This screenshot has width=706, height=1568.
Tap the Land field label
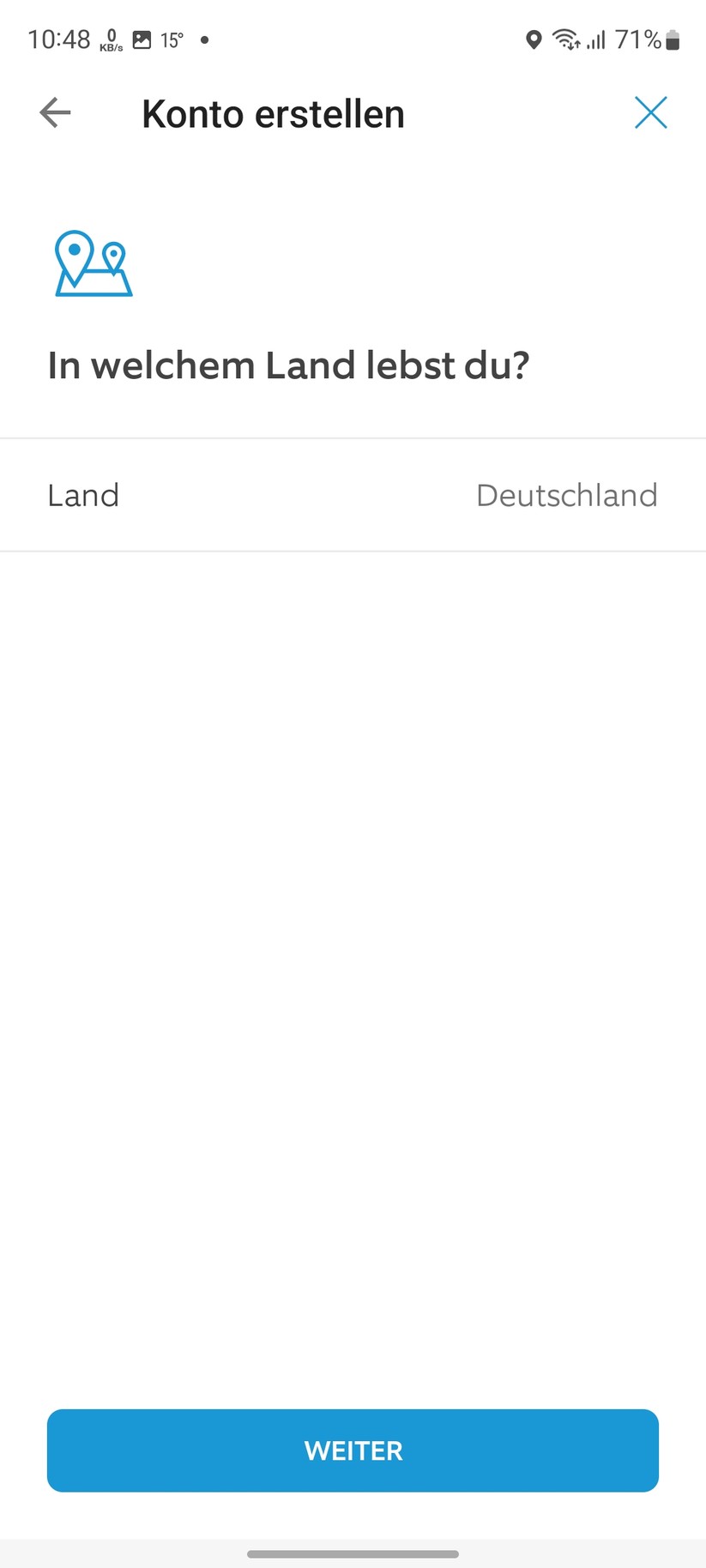(83, 495)
